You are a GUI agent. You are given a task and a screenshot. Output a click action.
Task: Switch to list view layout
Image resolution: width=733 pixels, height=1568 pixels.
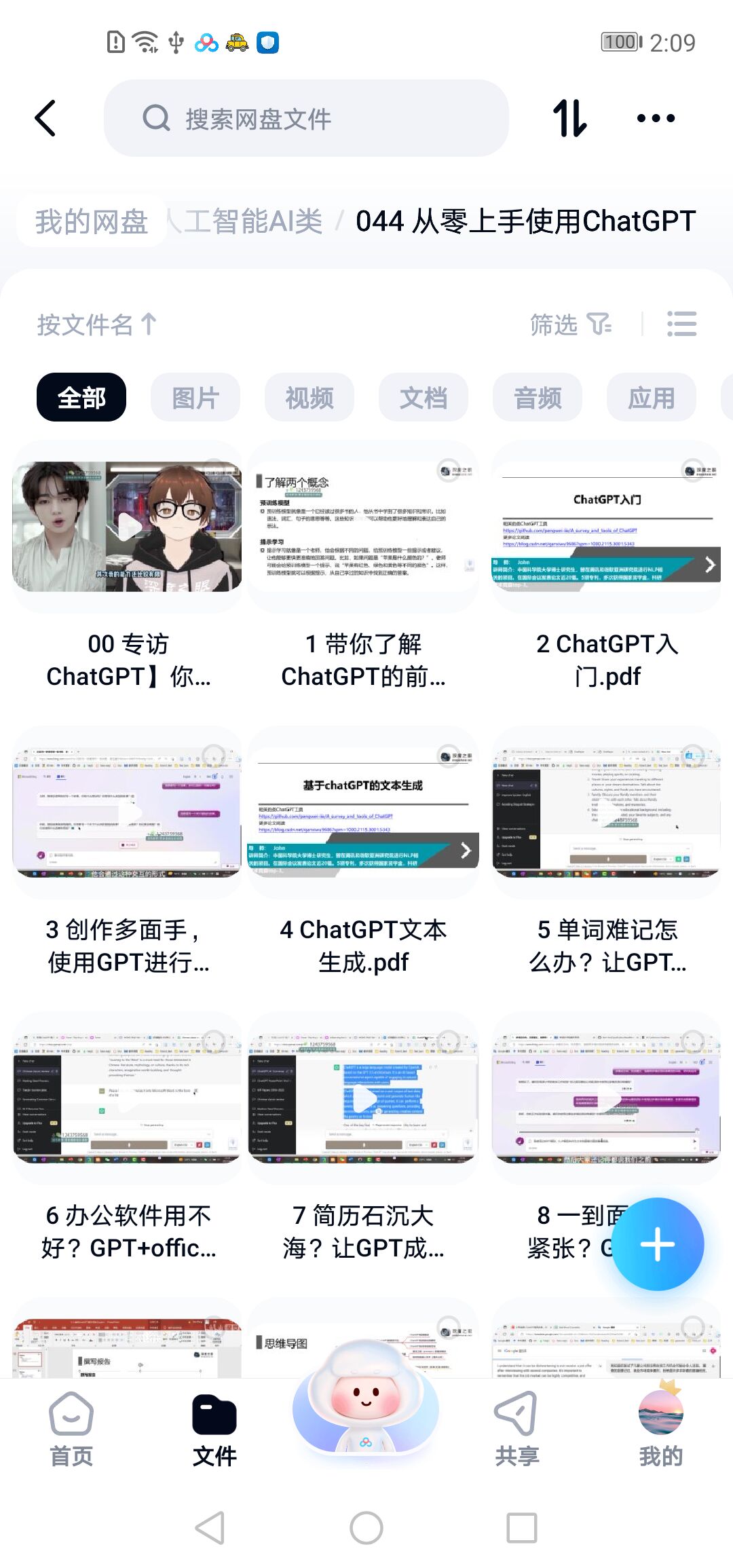681,324
